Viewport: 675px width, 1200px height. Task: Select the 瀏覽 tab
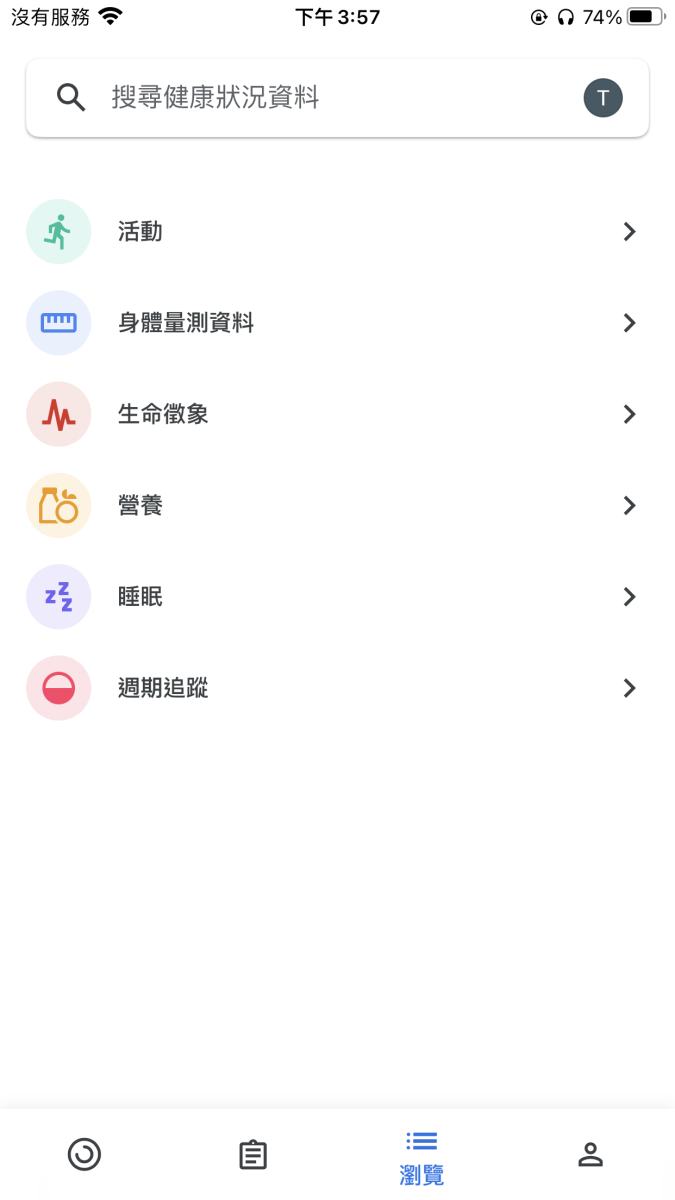(x=422, y=1157)
